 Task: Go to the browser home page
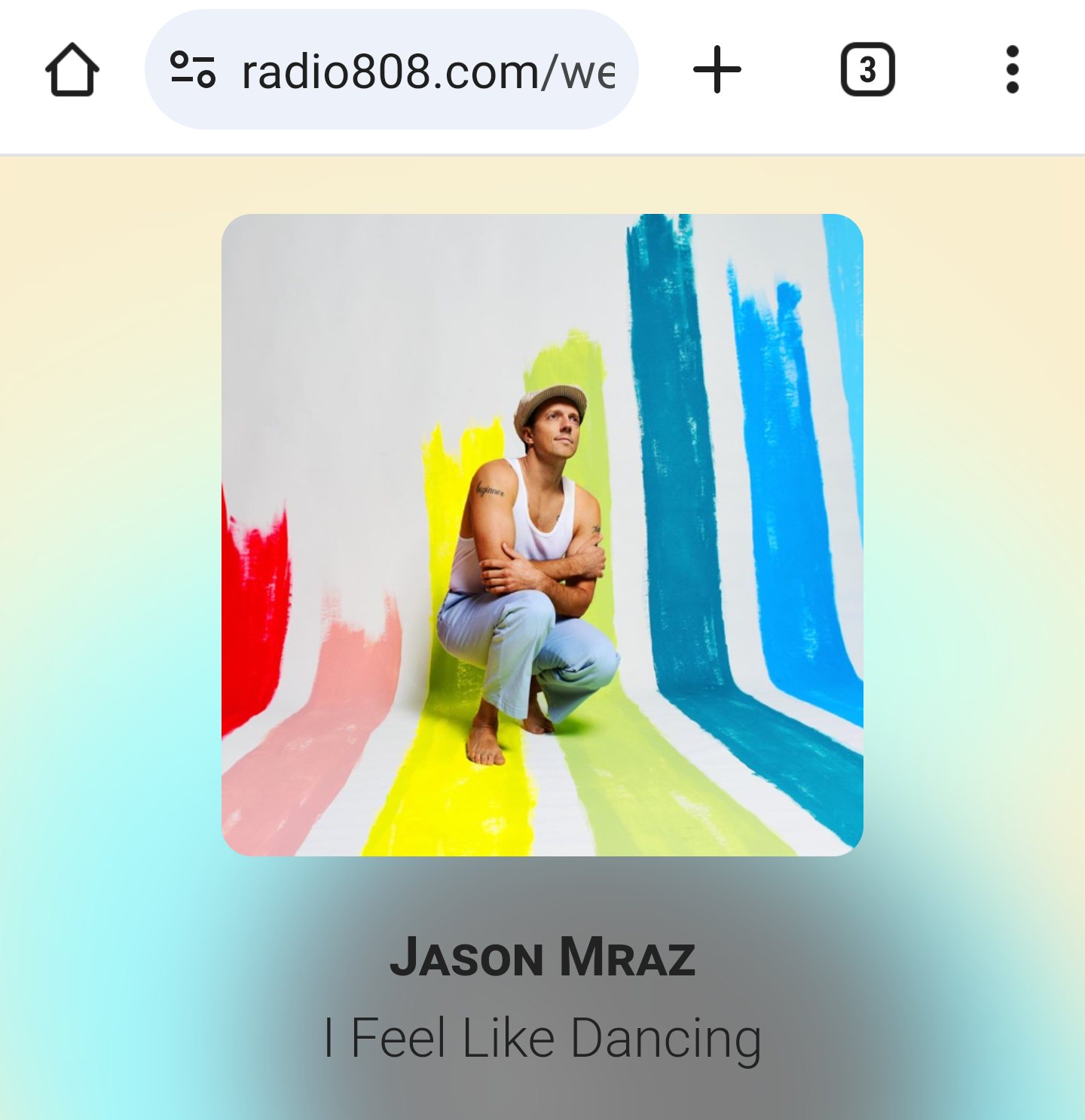72,70
